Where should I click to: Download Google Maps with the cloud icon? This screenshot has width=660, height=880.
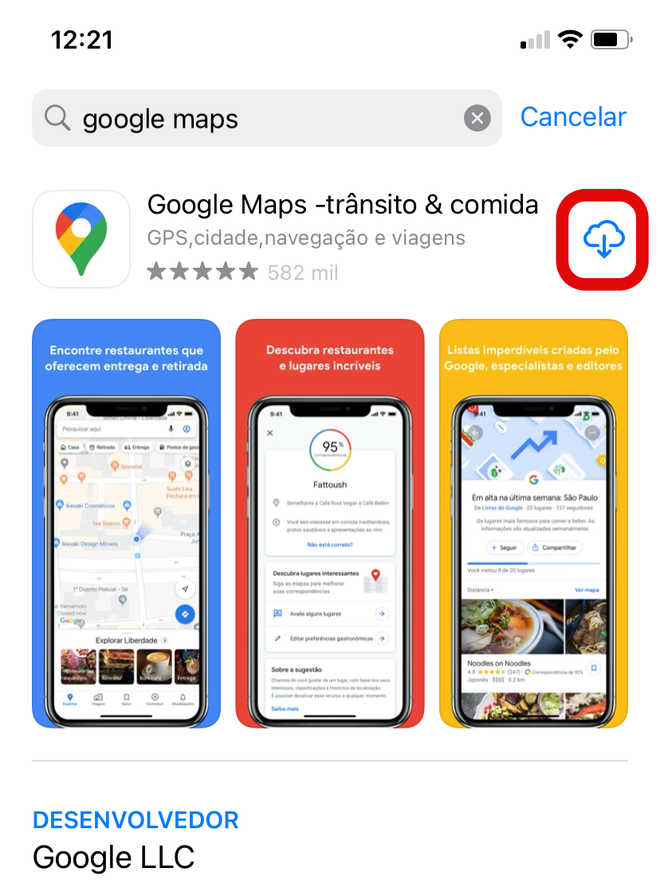click(x=603, y=240)
